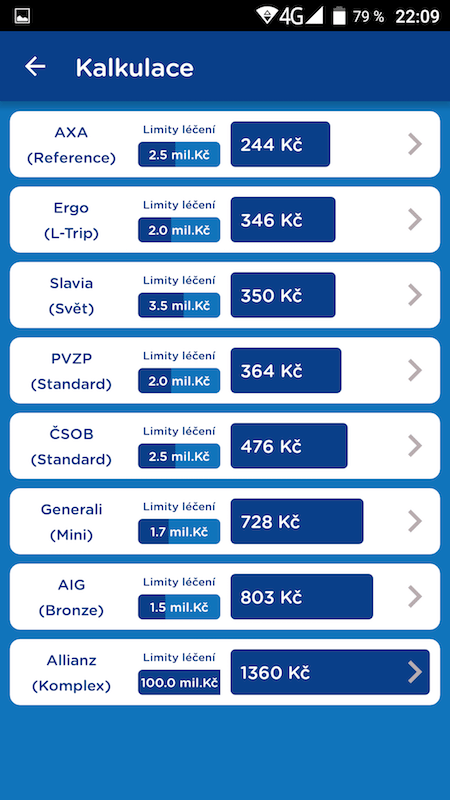View the Slavia Svět offer details
This screenshot has width=450, height=800.
(x=225, y=295)
